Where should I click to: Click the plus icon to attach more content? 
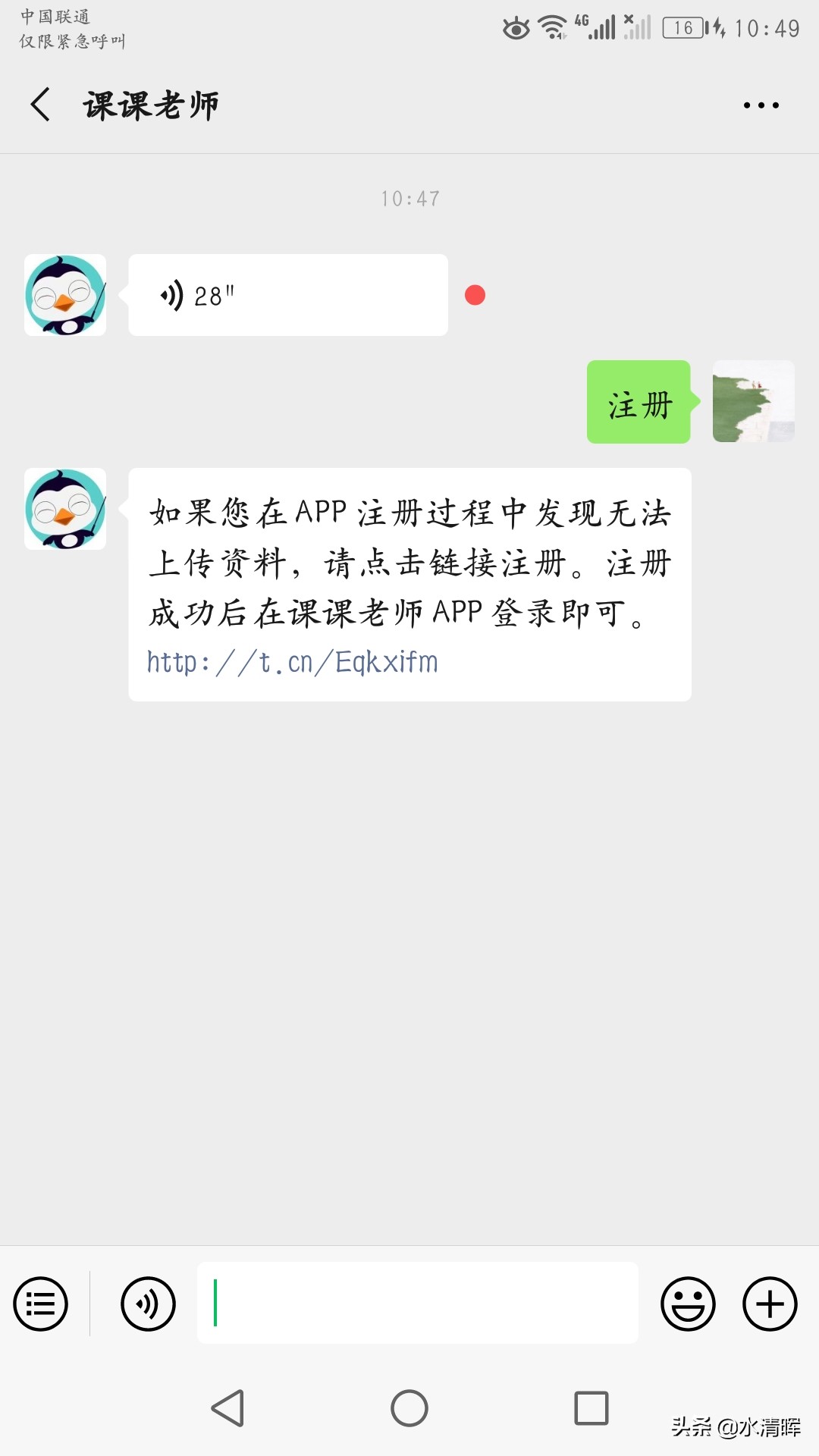(770, 1303)
